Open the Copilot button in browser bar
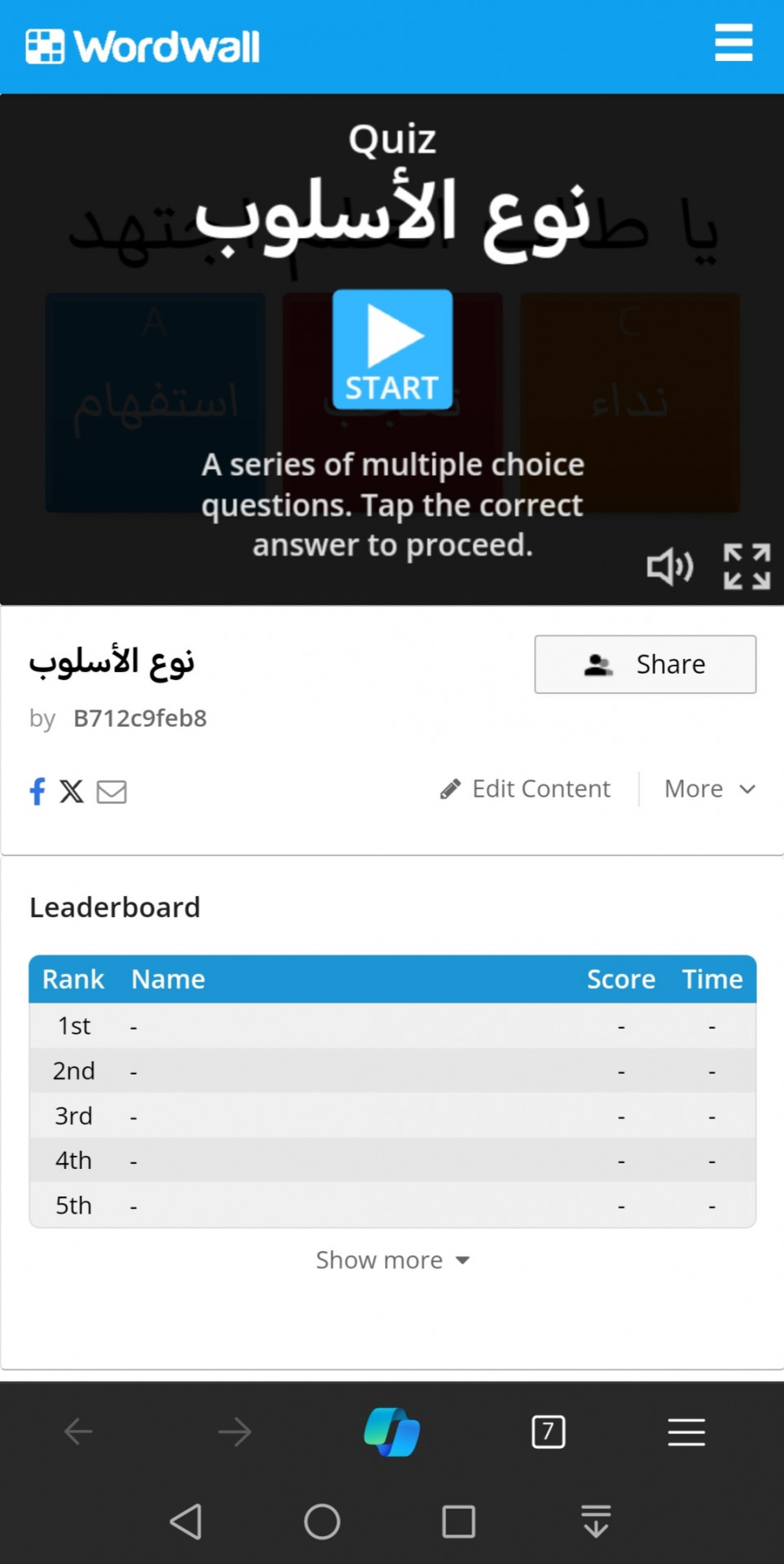Image resolution: width=784 pixels, height=1564 pixels. click(x=392, y=1431)
